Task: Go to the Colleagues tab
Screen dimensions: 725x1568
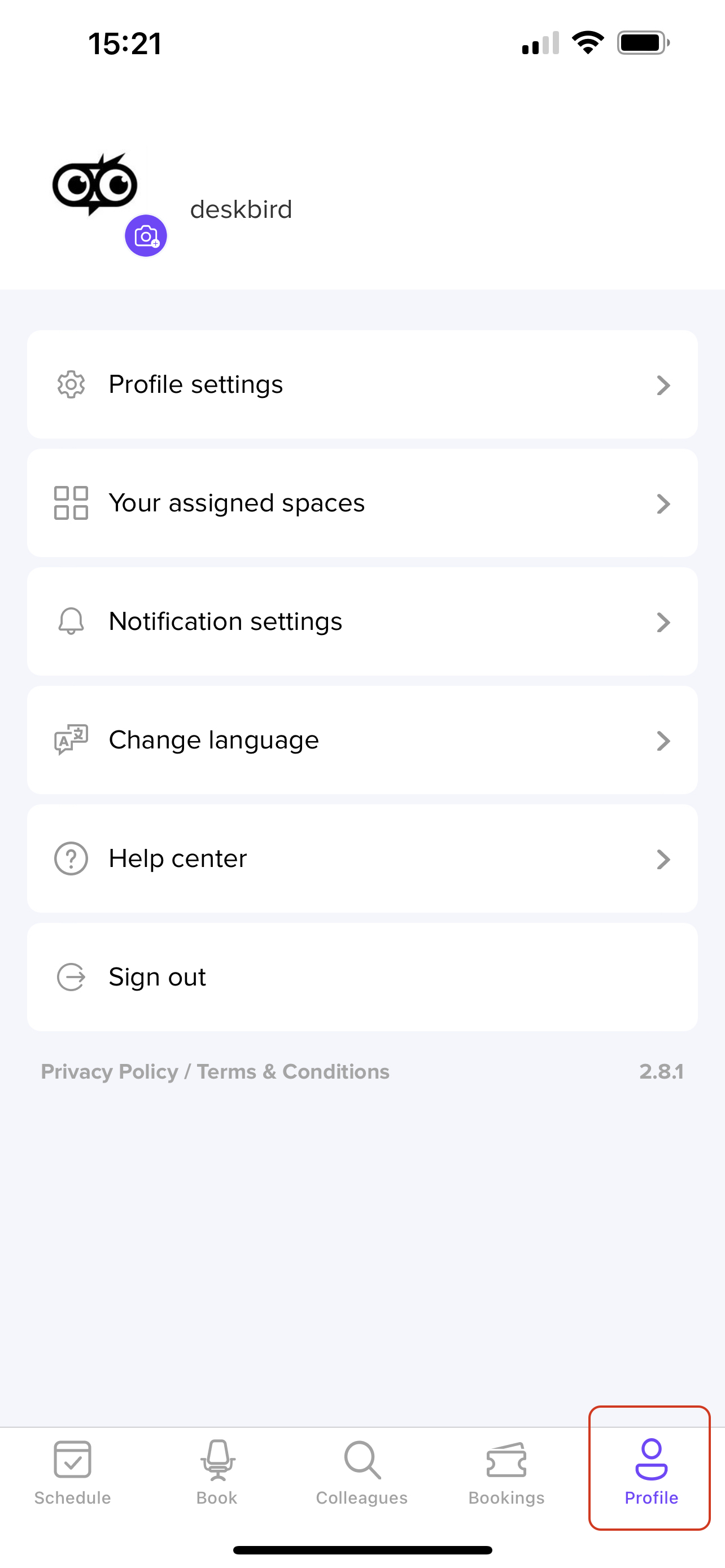Action: pos(362,1472)
